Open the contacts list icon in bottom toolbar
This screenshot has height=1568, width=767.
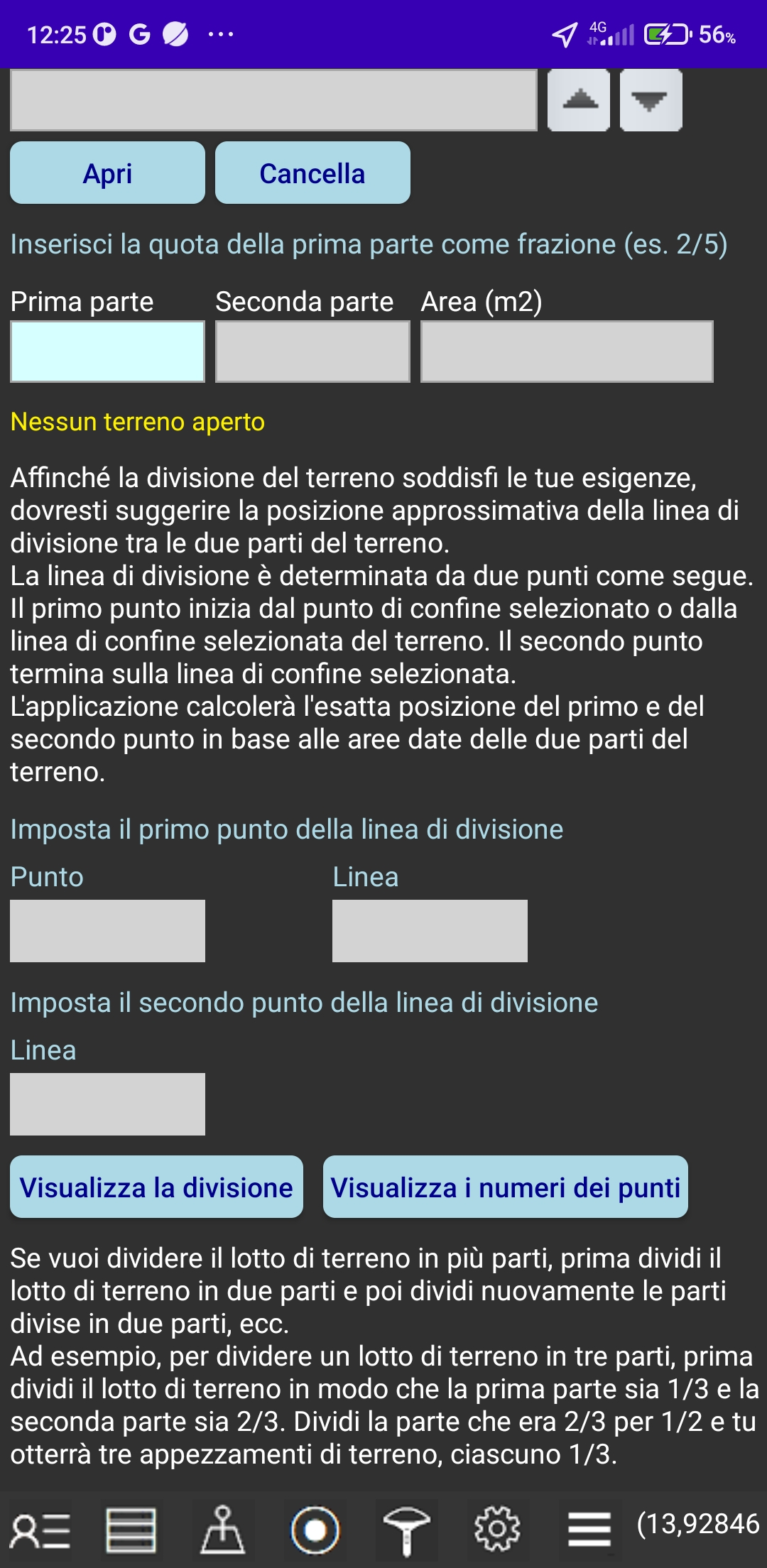(40, 1530)
